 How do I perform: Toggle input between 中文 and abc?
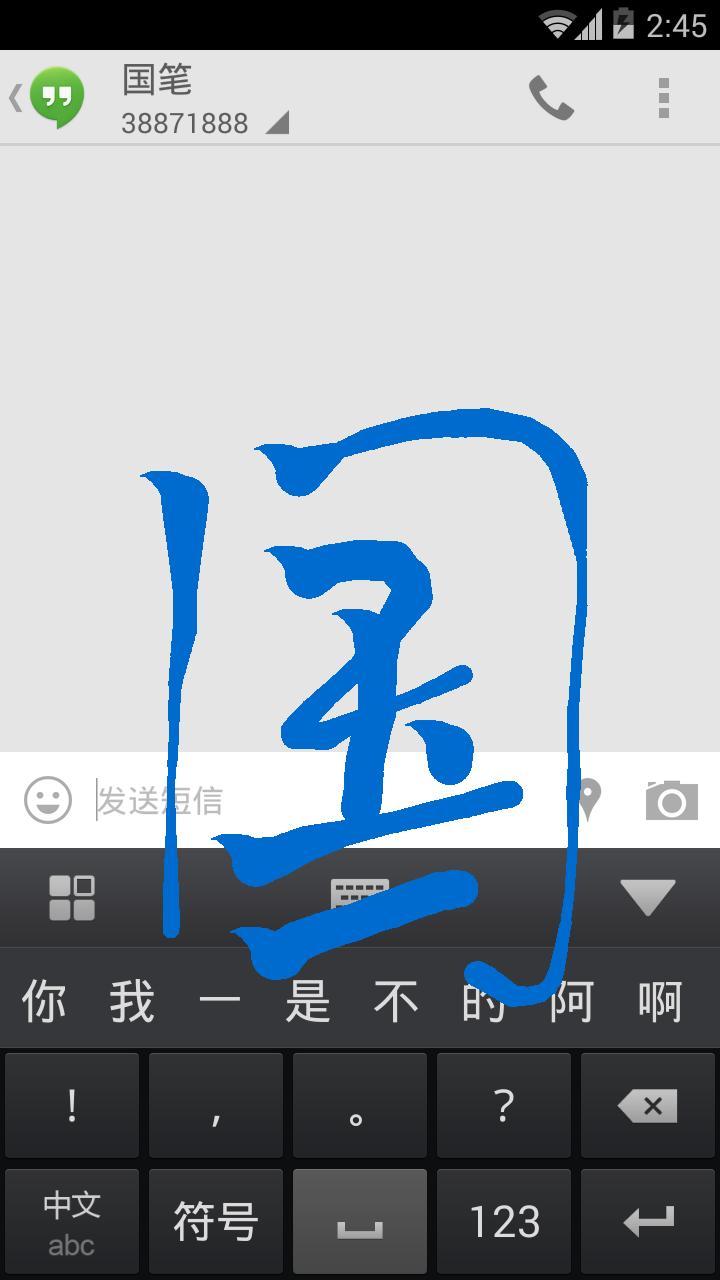point(71,1221)
